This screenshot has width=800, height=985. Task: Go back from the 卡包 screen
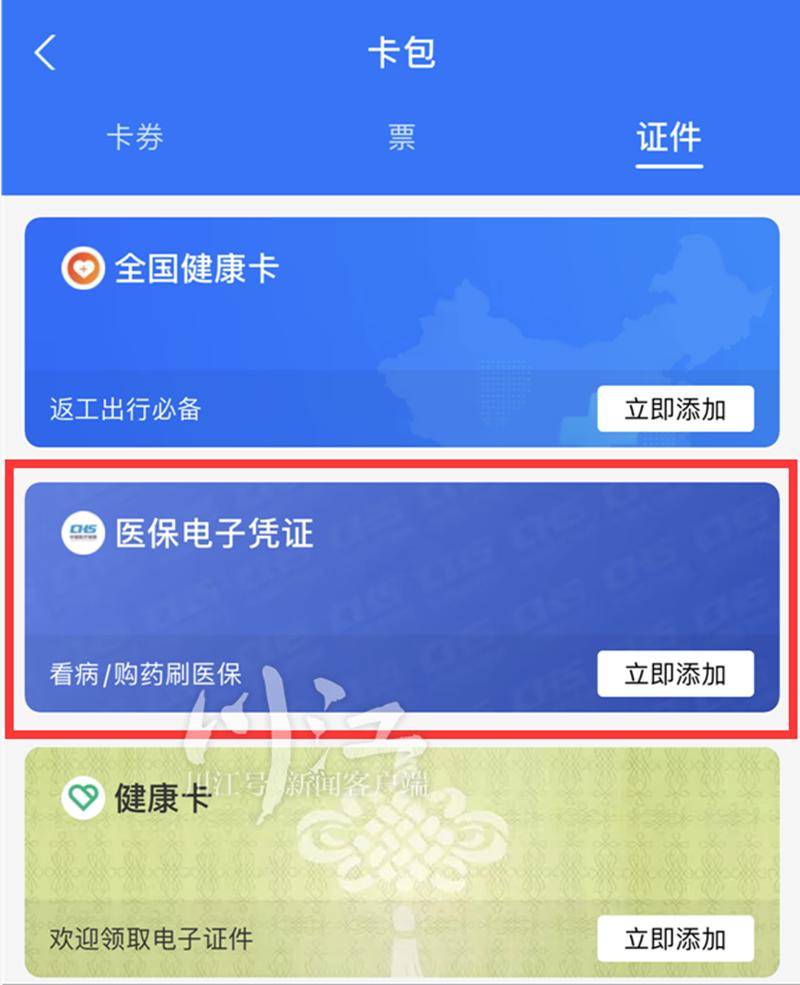[45, 53]
